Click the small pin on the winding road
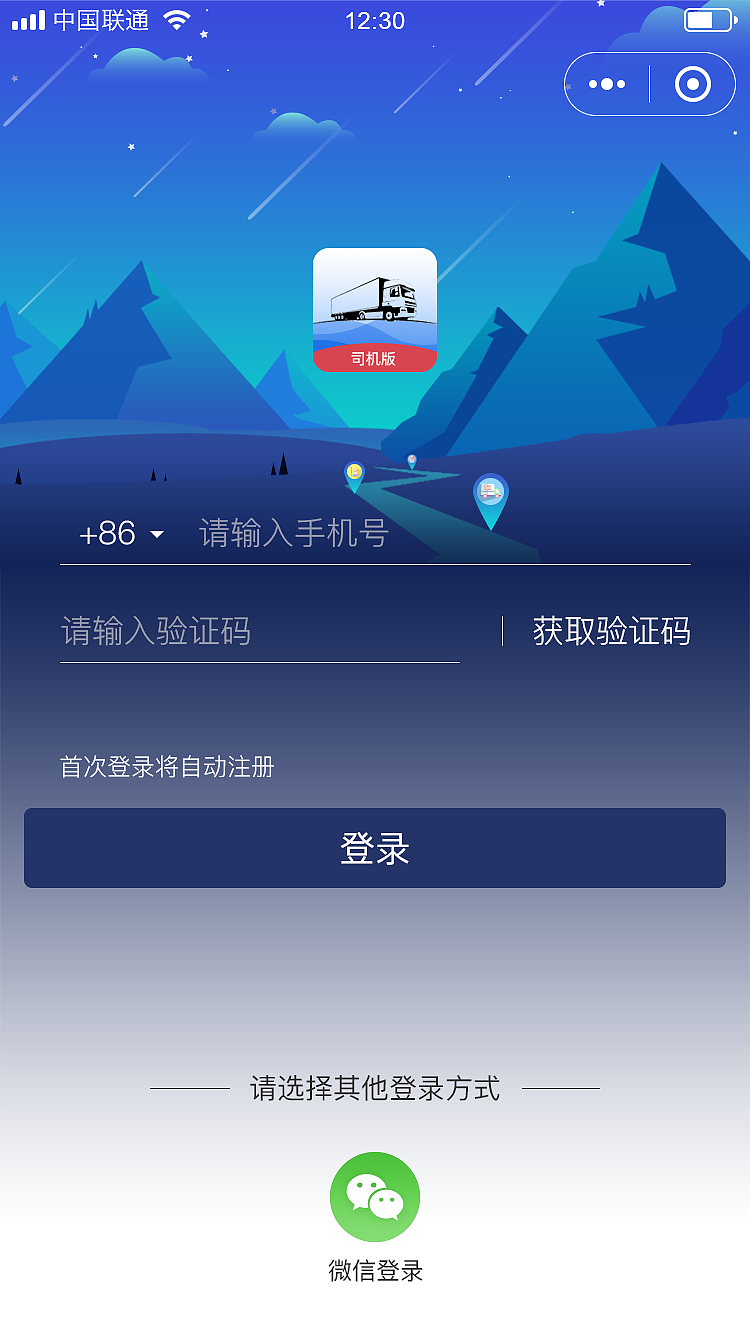Viewport: 750px width, 1334px height. (410, 461)
